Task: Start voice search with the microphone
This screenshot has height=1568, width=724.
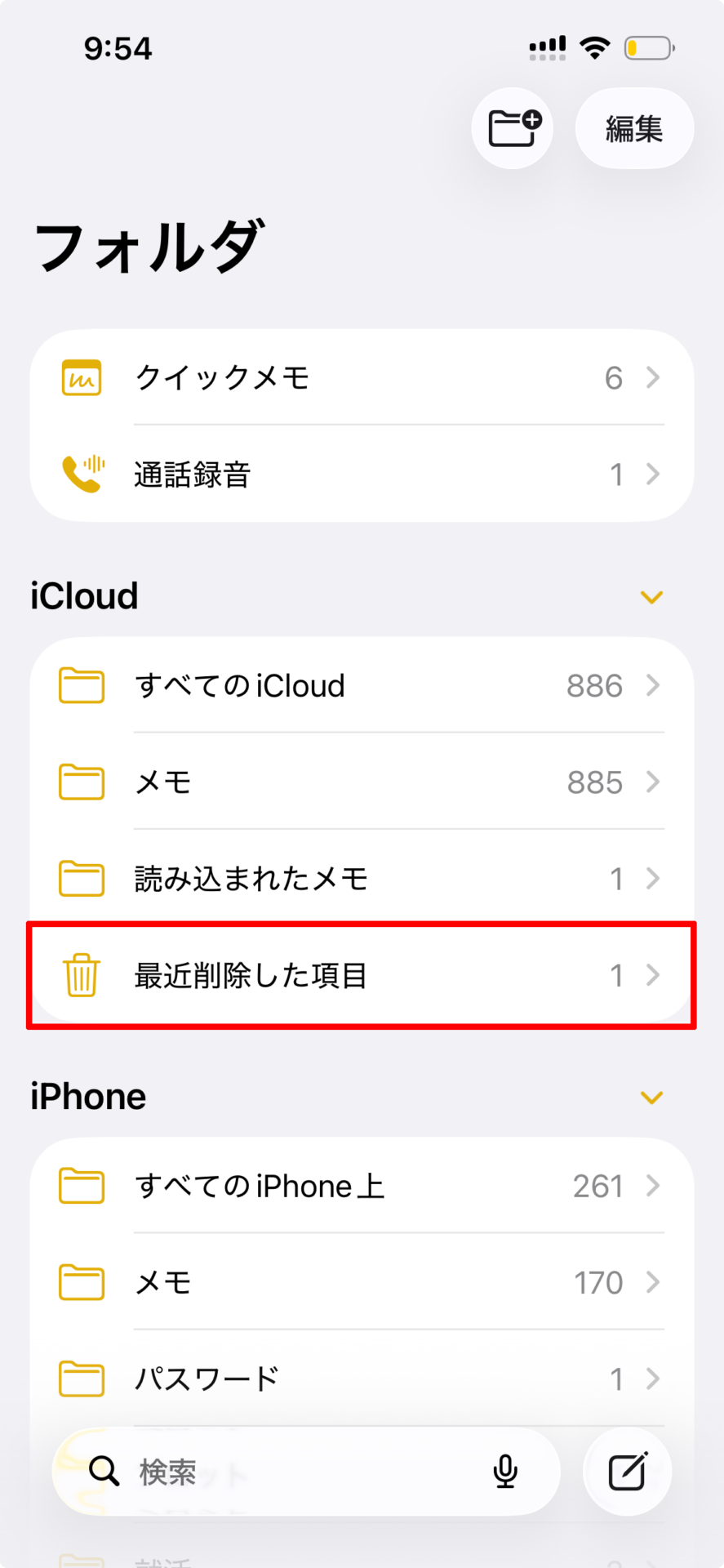Action: click(505, 1472)
